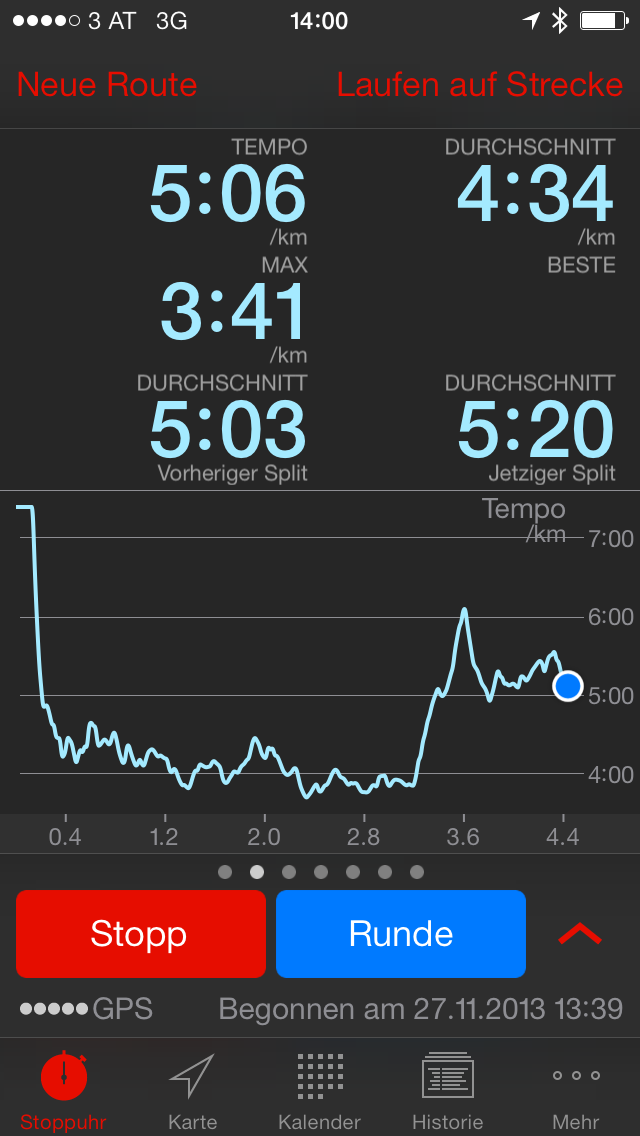This screenshot has height=1136, width=640.
Task: Change activity type Laufen auf Strecke
Action: tap(480, 85)
